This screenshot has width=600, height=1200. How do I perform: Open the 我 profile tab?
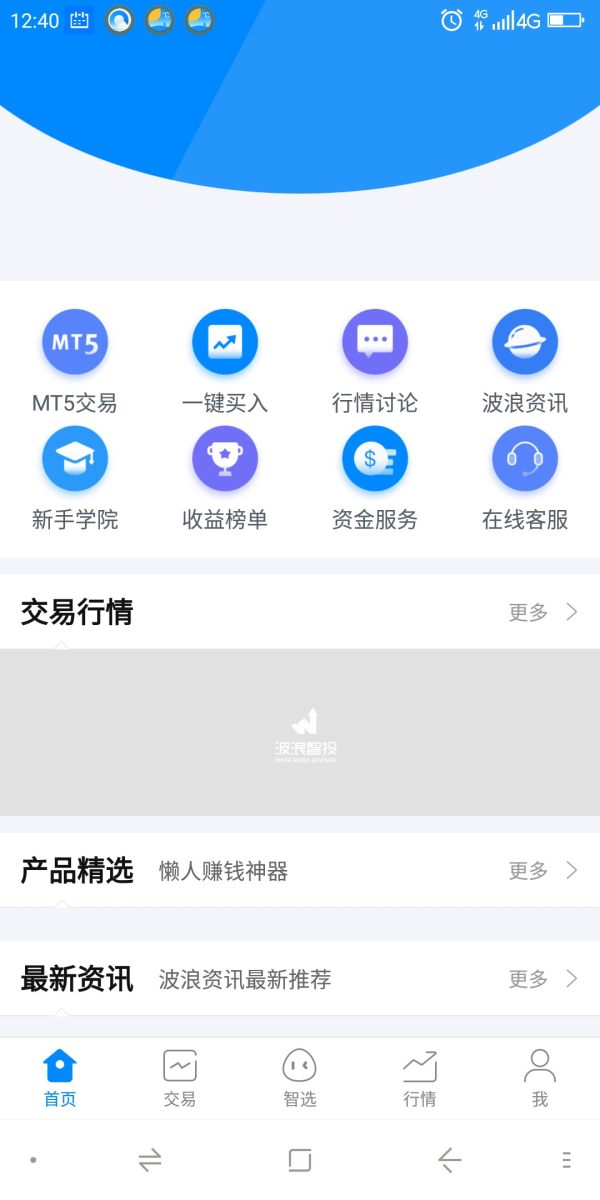point(540,1077)
